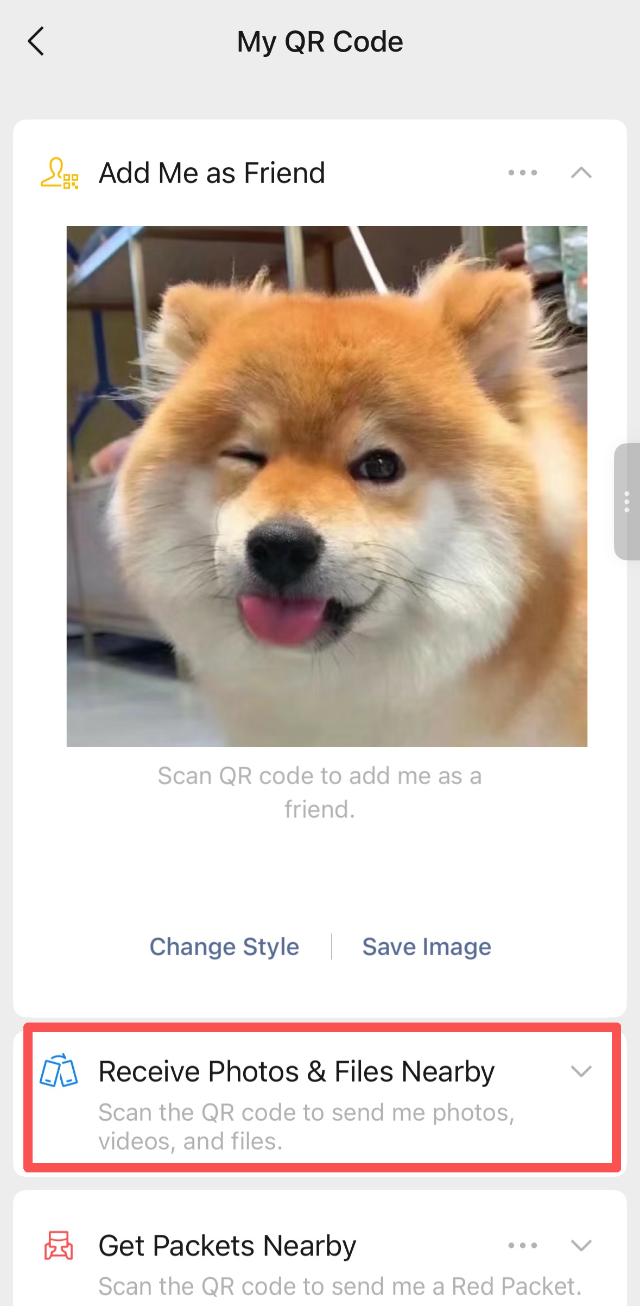Save the QR code image
Image resolution: width=640 pixels, height=1306 pixels.
pyautogui.click(x=426, y=947)
